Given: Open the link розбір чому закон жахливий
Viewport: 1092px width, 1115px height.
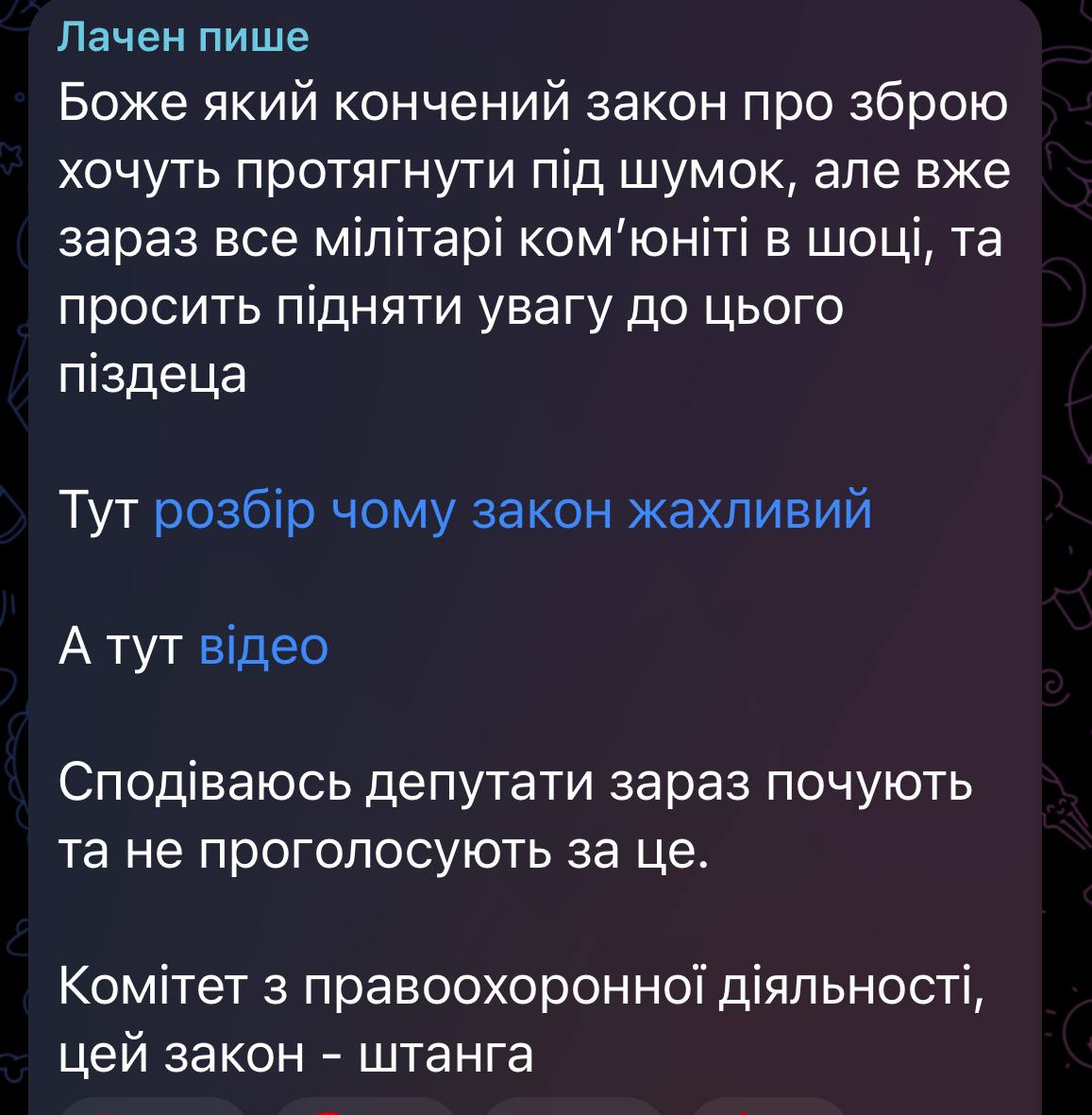Looking at the screenshot, I should click(x=512, y=512).
